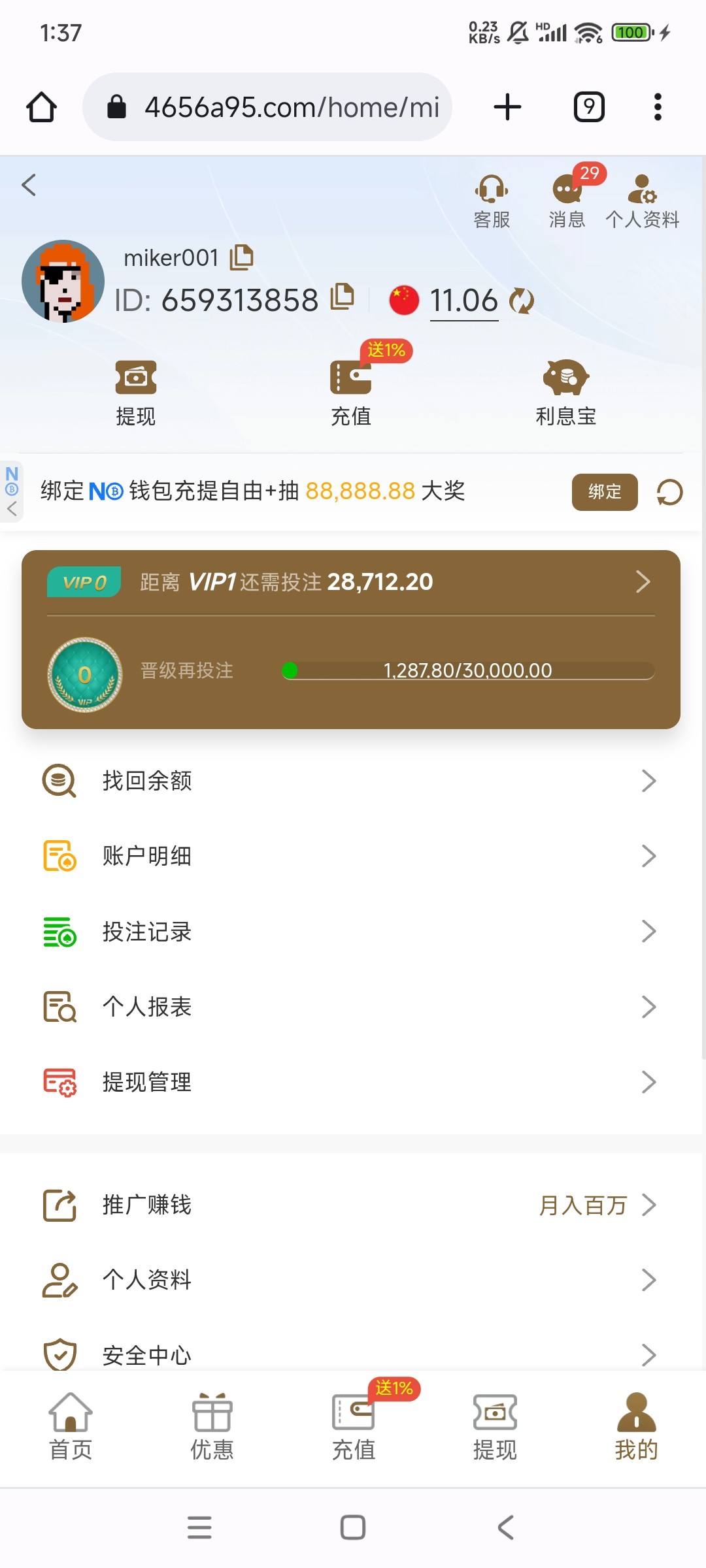
Task: Open a new browser tab
Action: click(x=507, y=107)
